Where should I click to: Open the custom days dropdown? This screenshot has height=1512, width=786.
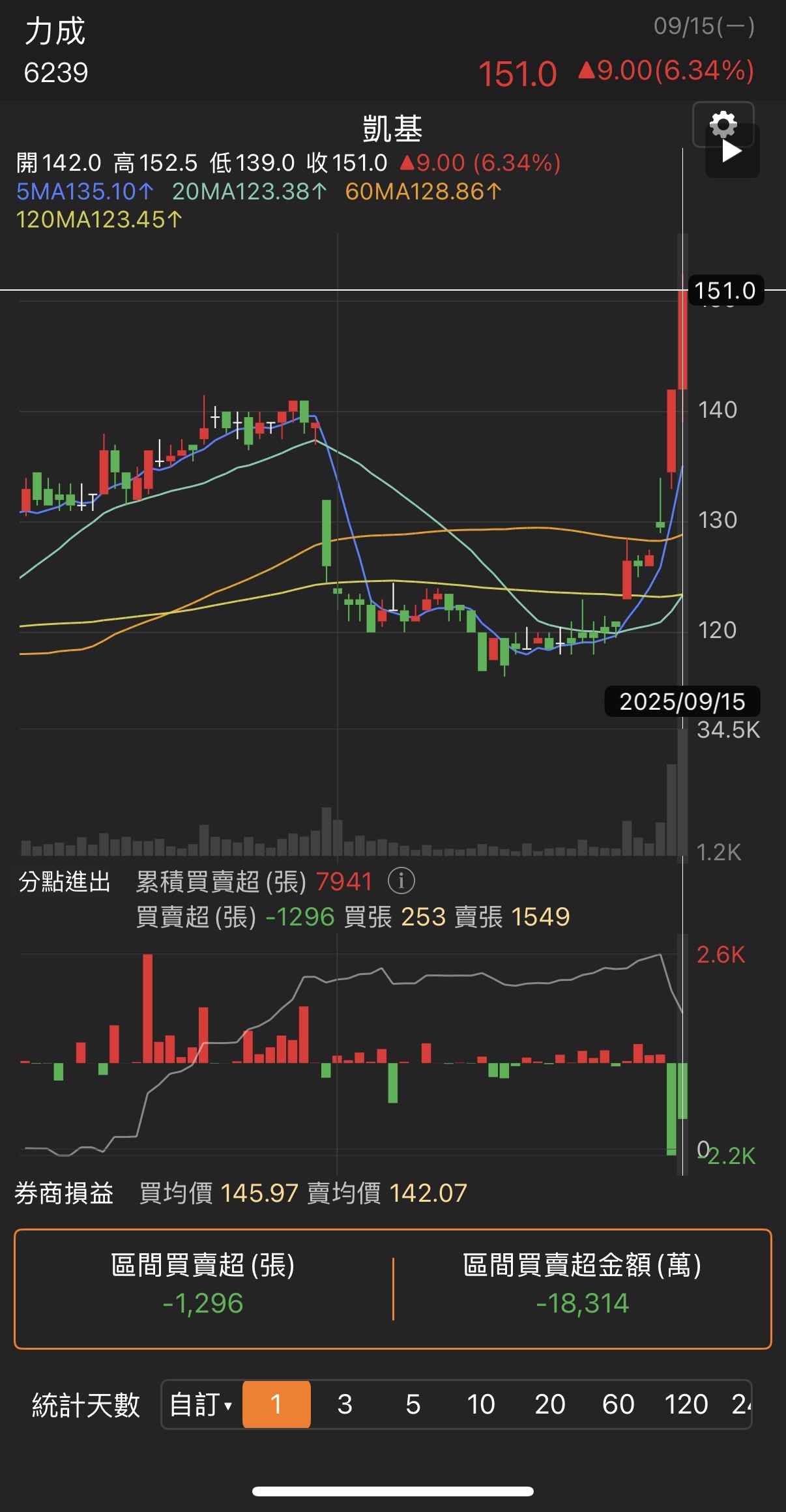[201, 1404]
